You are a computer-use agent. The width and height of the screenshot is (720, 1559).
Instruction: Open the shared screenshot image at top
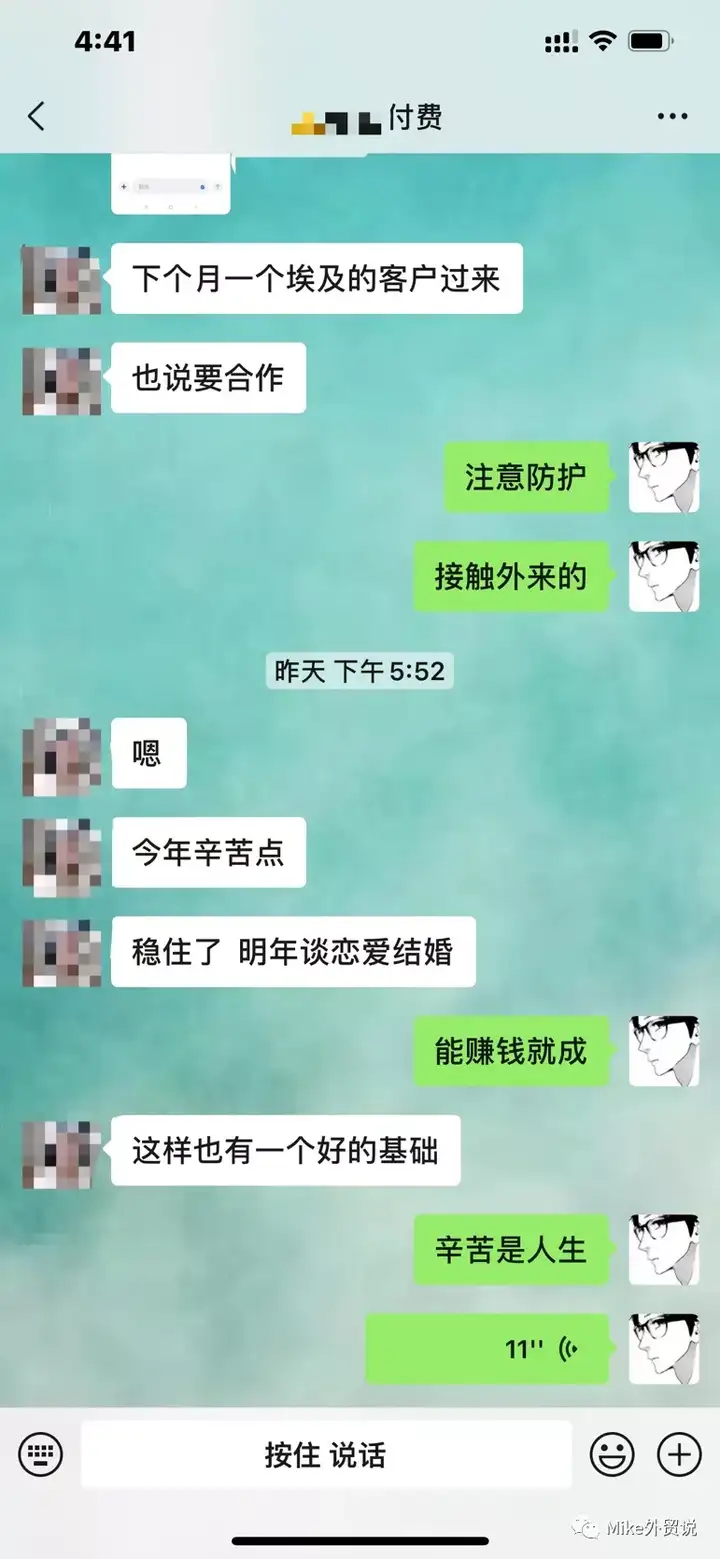pos(171,184)
